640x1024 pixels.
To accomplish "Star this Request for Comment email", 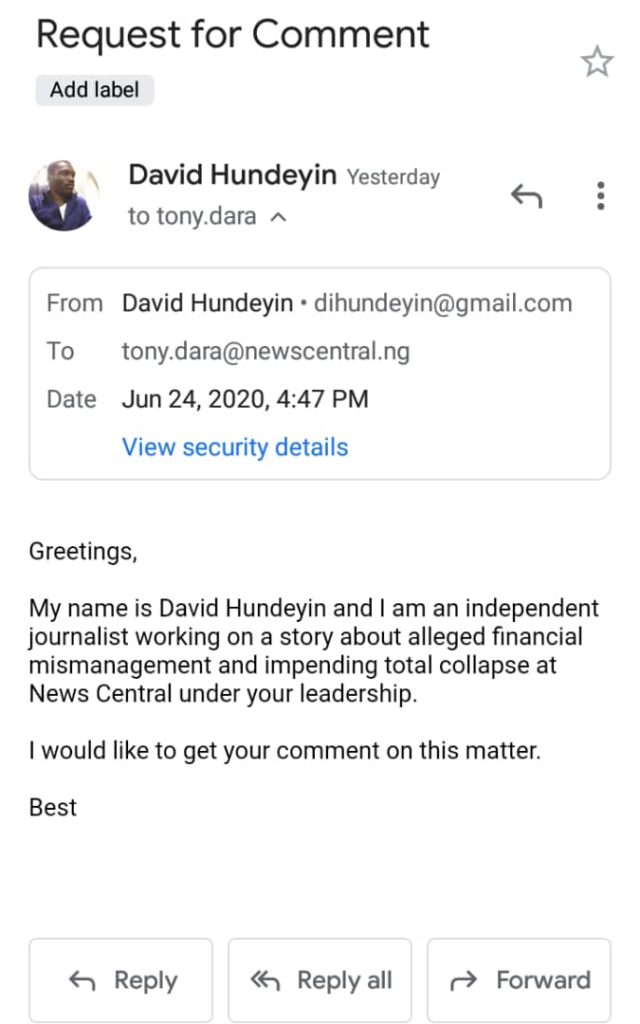I will (597, 62).
